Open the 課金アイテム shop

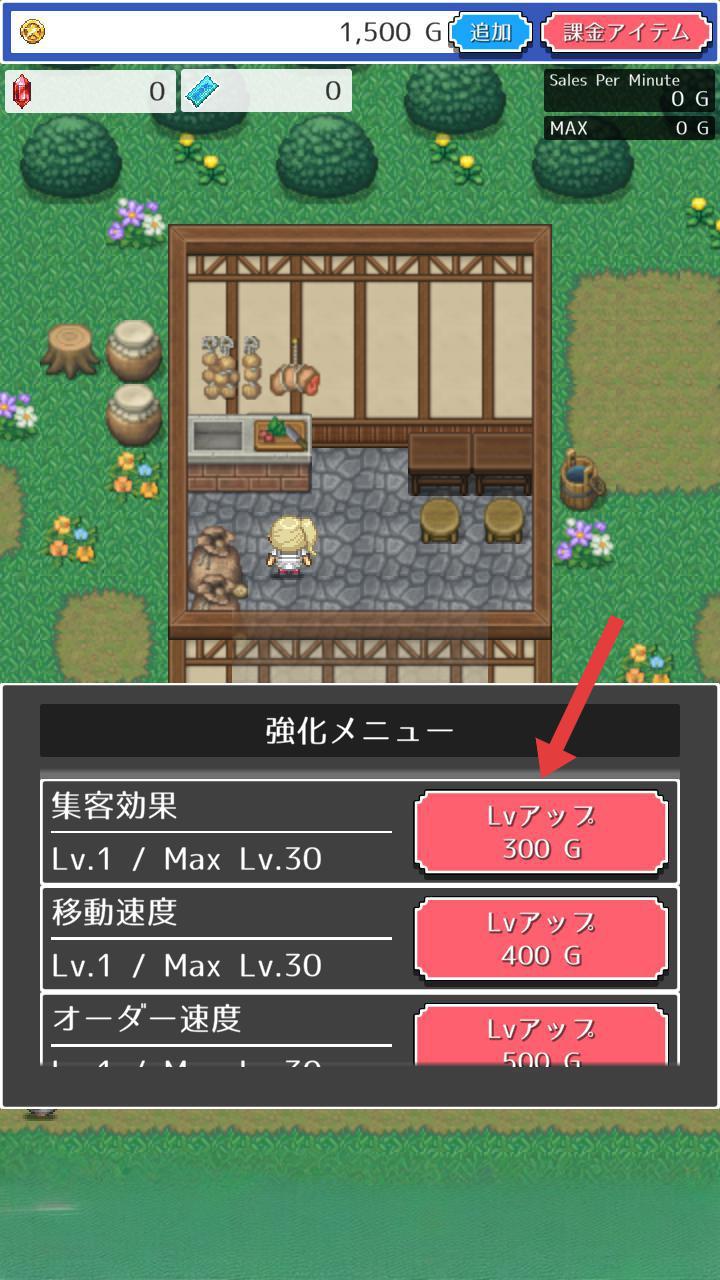pos(627,32)
